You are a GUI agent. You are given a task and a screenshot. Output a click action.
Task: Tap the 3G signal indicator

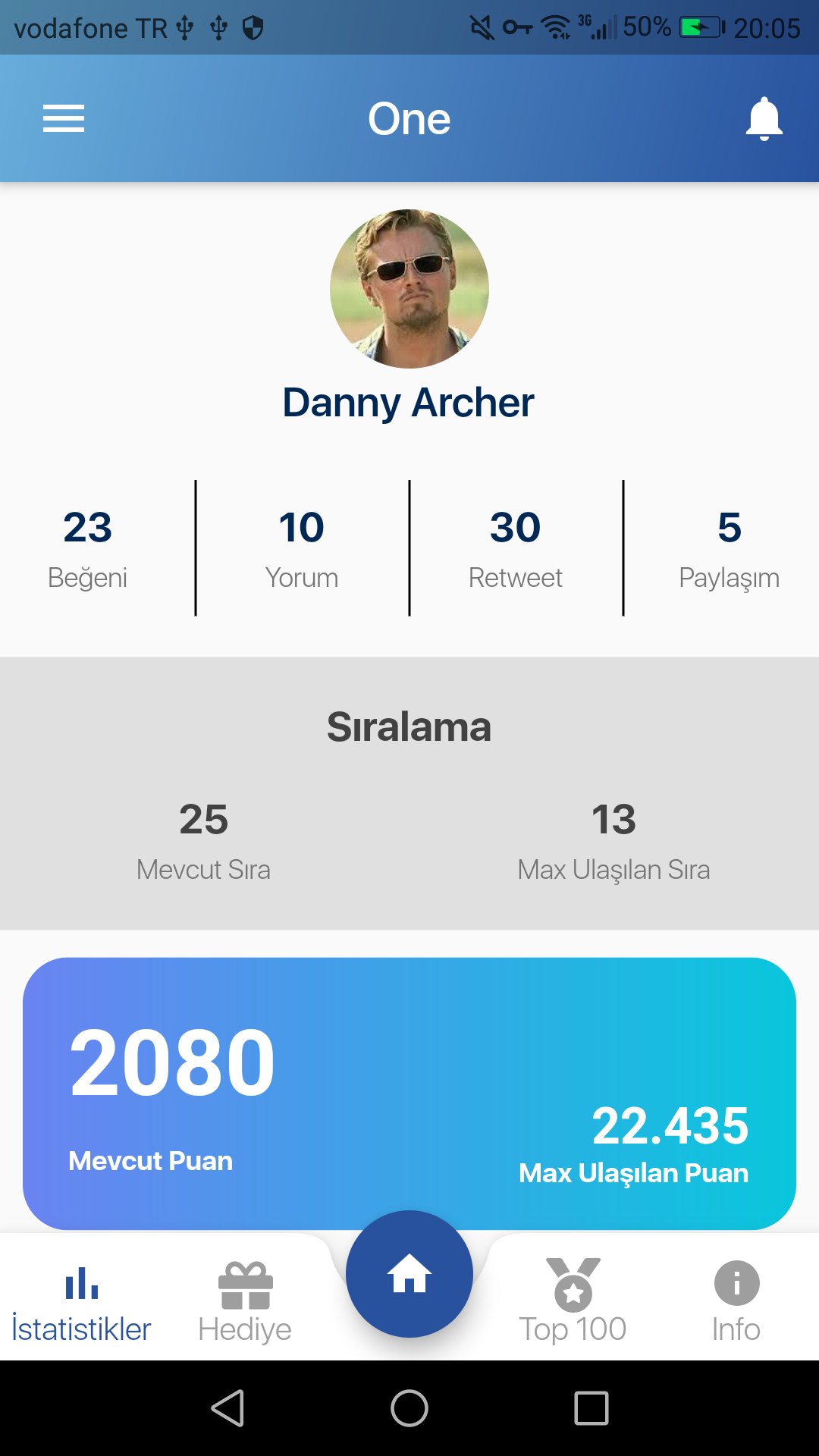coord(598,25)
